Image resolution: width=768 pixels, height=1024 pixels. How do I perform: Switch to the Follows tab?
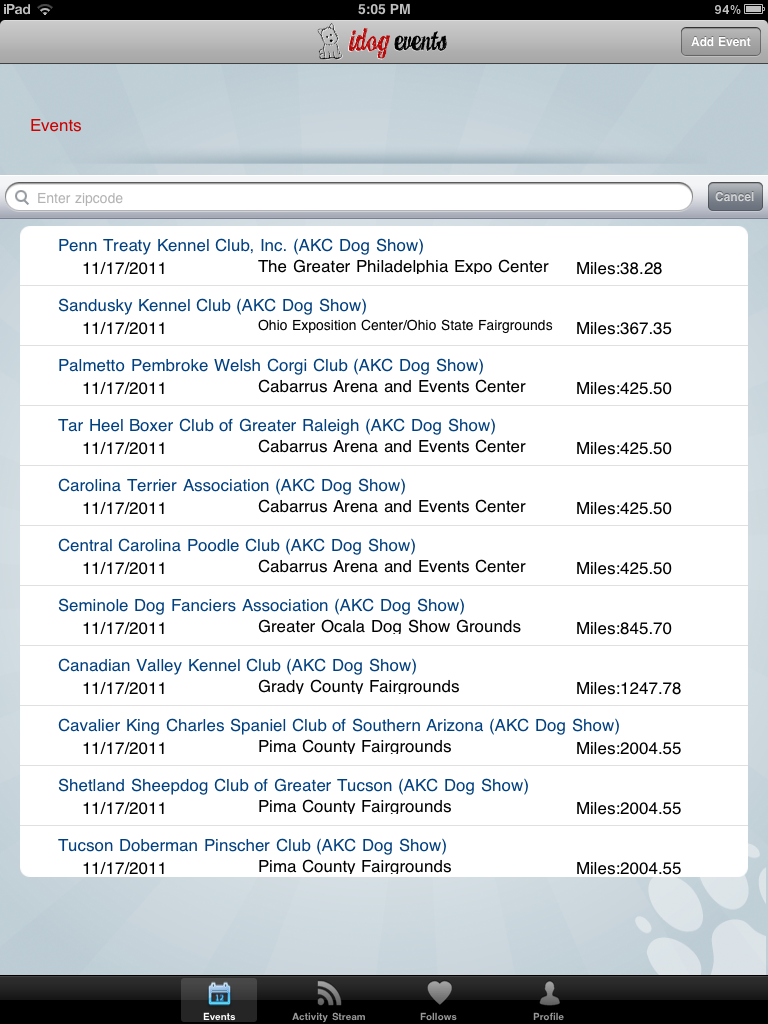438,1000
